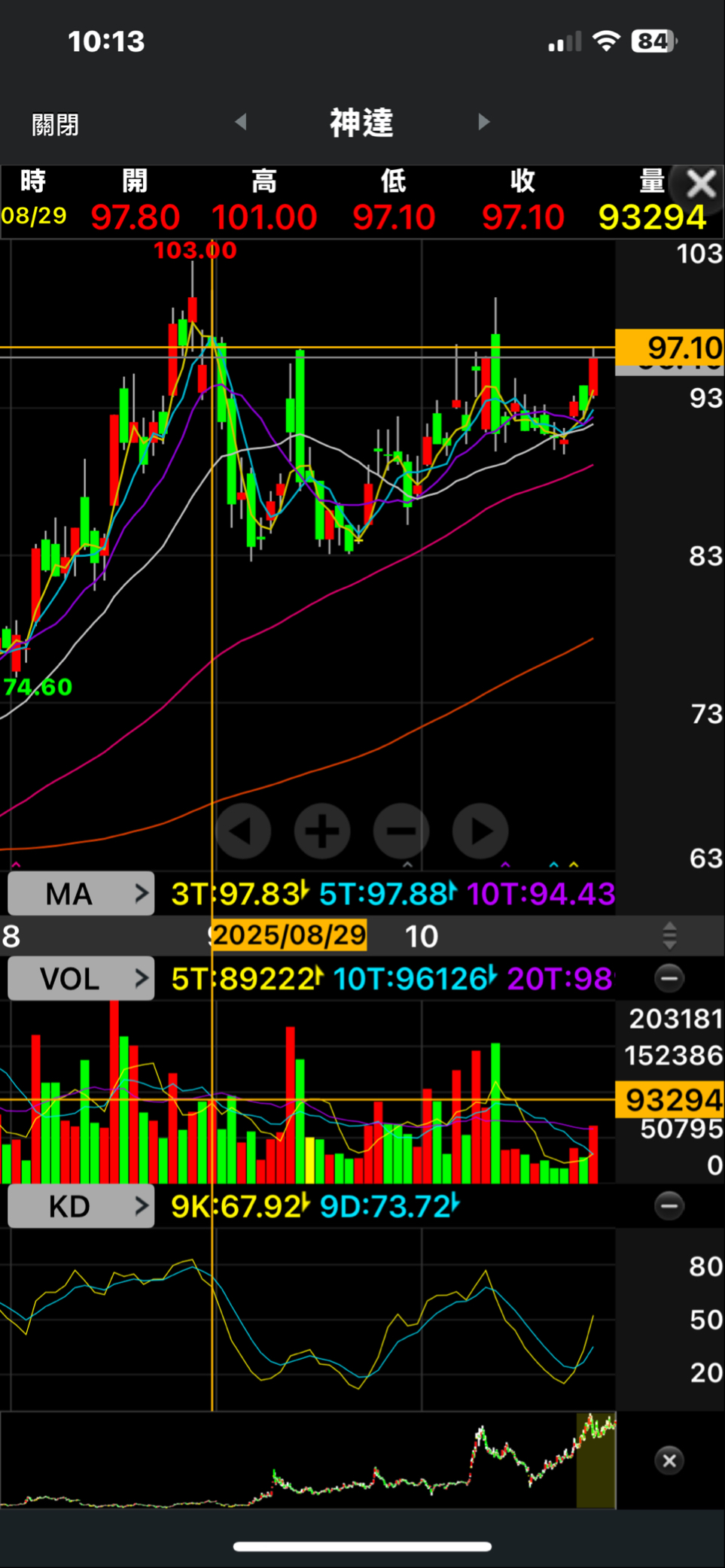Move the chart cursor right
The width and height of the screenshot is (725, 1568).
tap(480, 831)
